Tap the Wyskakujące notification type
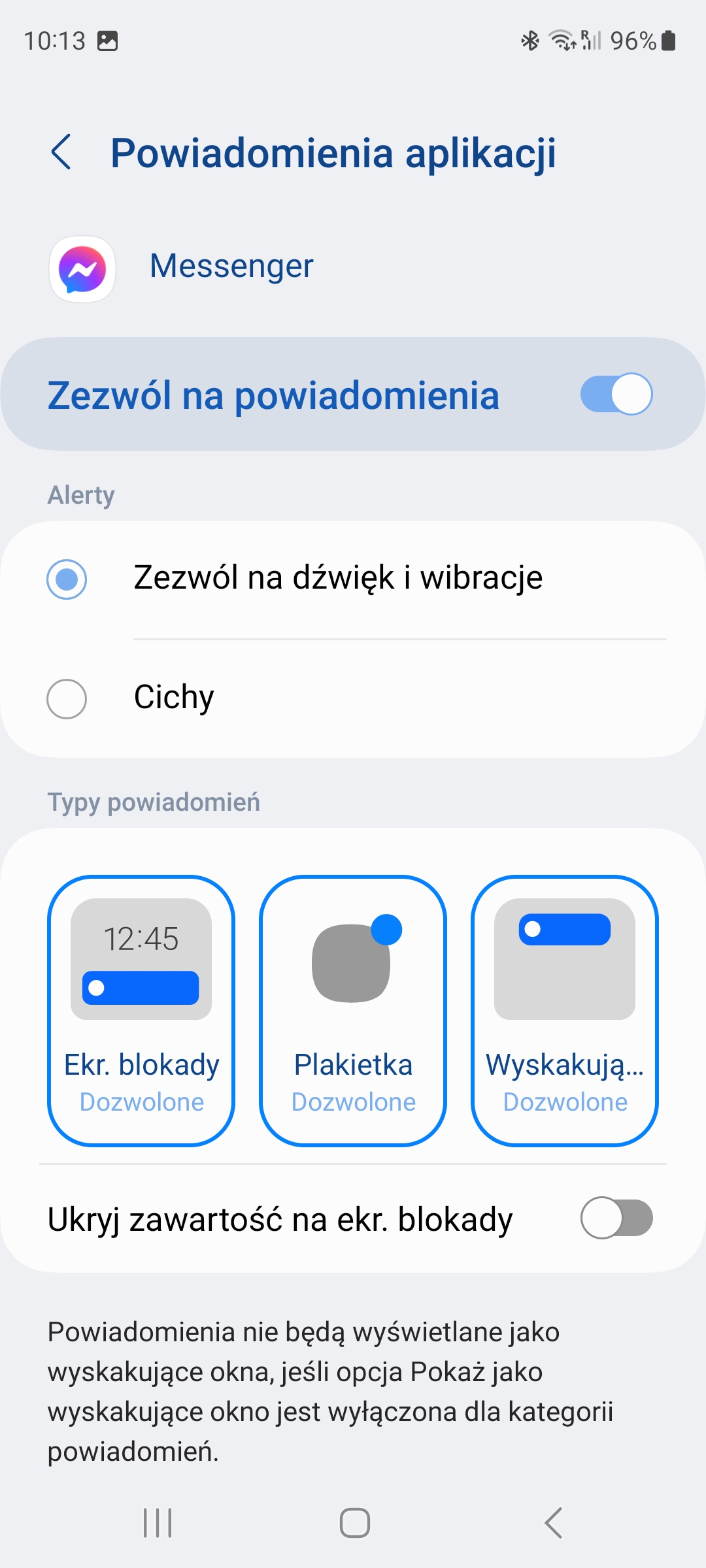This screenshot has height=1568, width=706. (x=565, y=1010)
